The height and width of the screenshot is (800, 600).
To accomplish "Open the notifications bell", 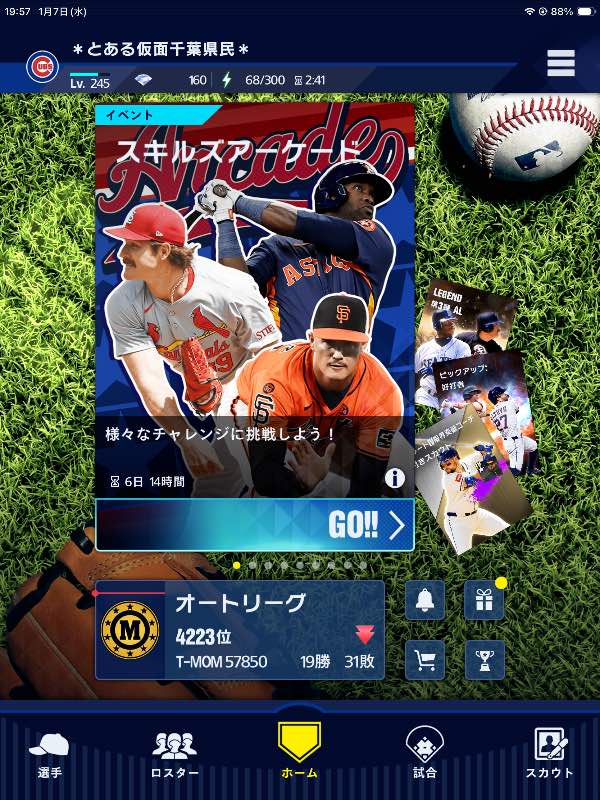I will [x=425, y=600].
